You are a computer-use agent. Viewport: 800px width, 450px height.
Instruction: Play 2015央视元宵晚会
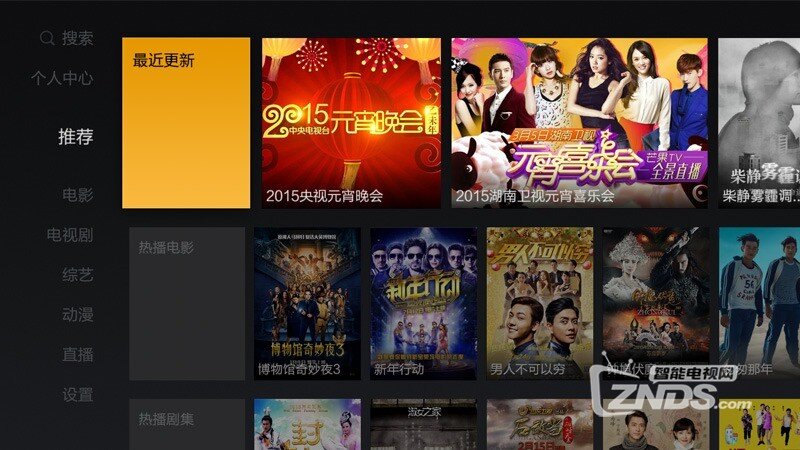coord(351,123)
